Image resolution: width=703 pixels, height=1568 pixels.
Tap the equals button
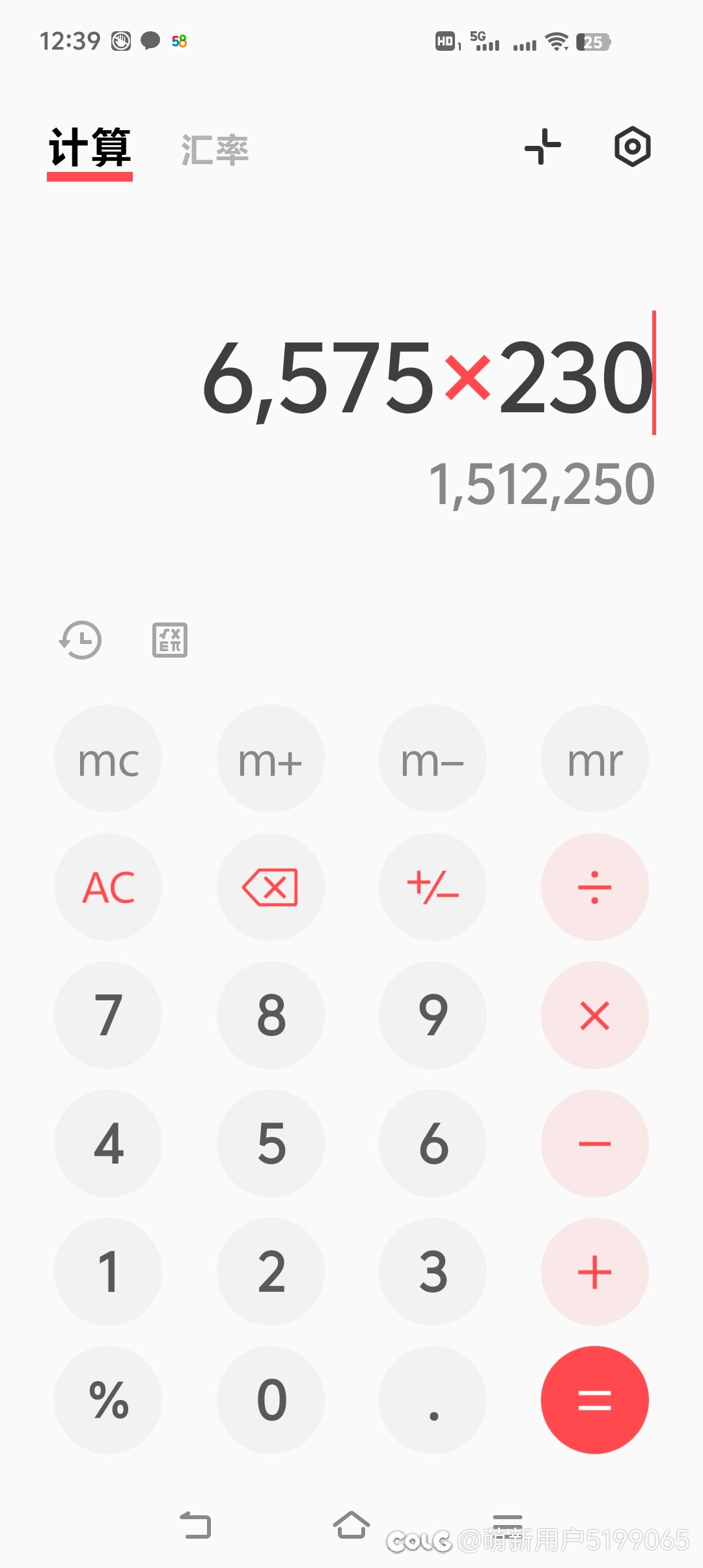point(595,1400)
